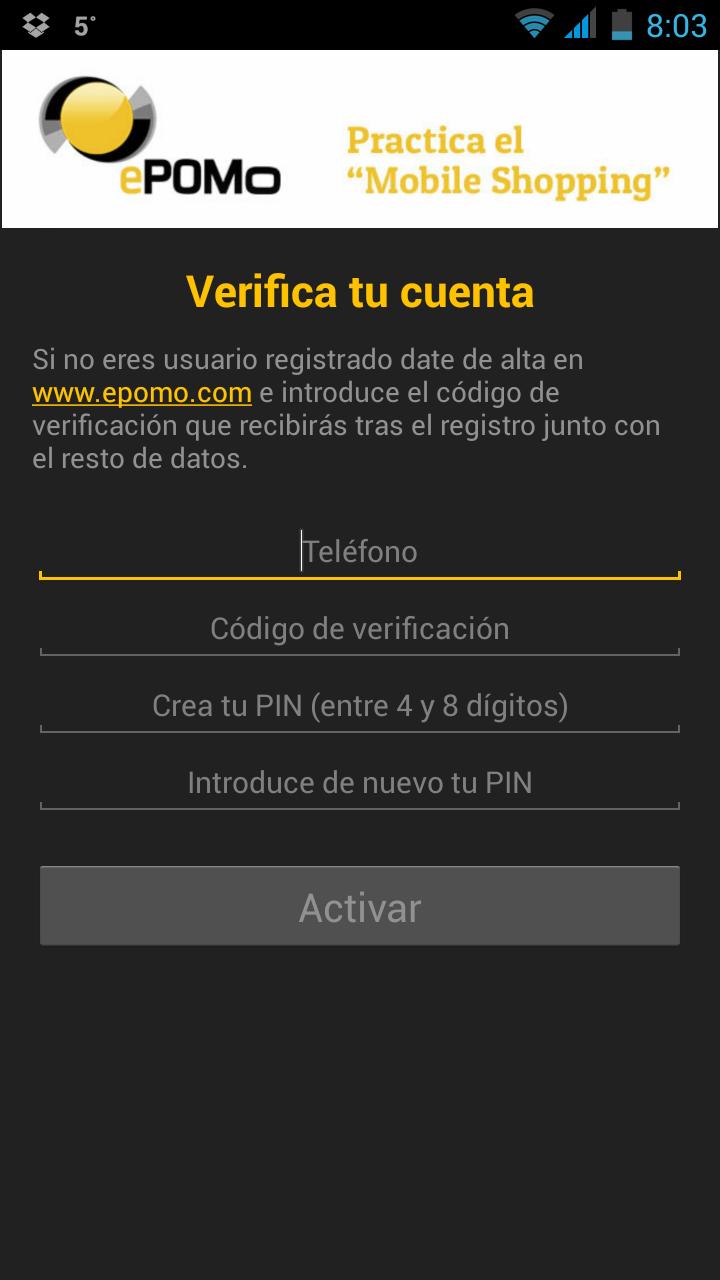Tap the underline of the active Teléfono field

coord(360,578)
